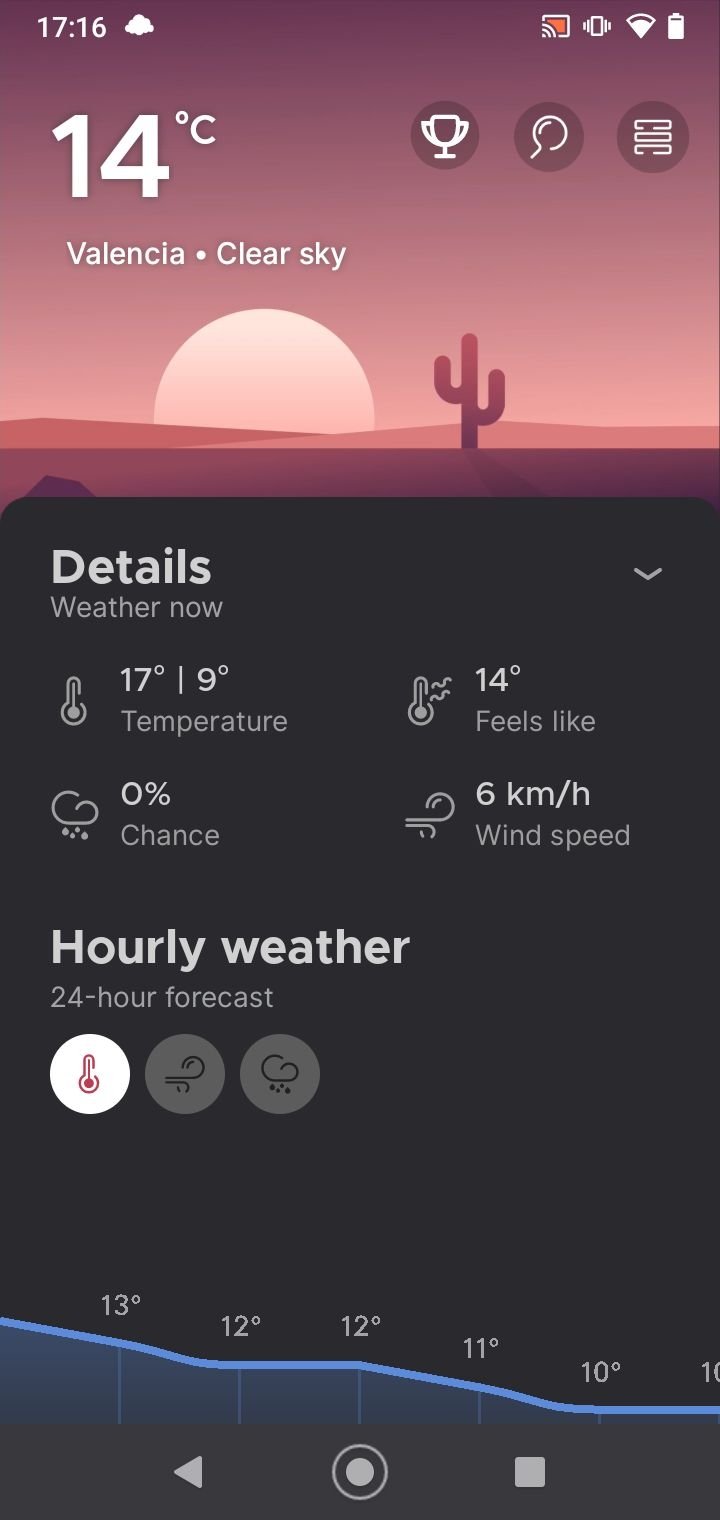
Task: Open the location search icon
Action: pyautogui.click(x=549, y=136)
